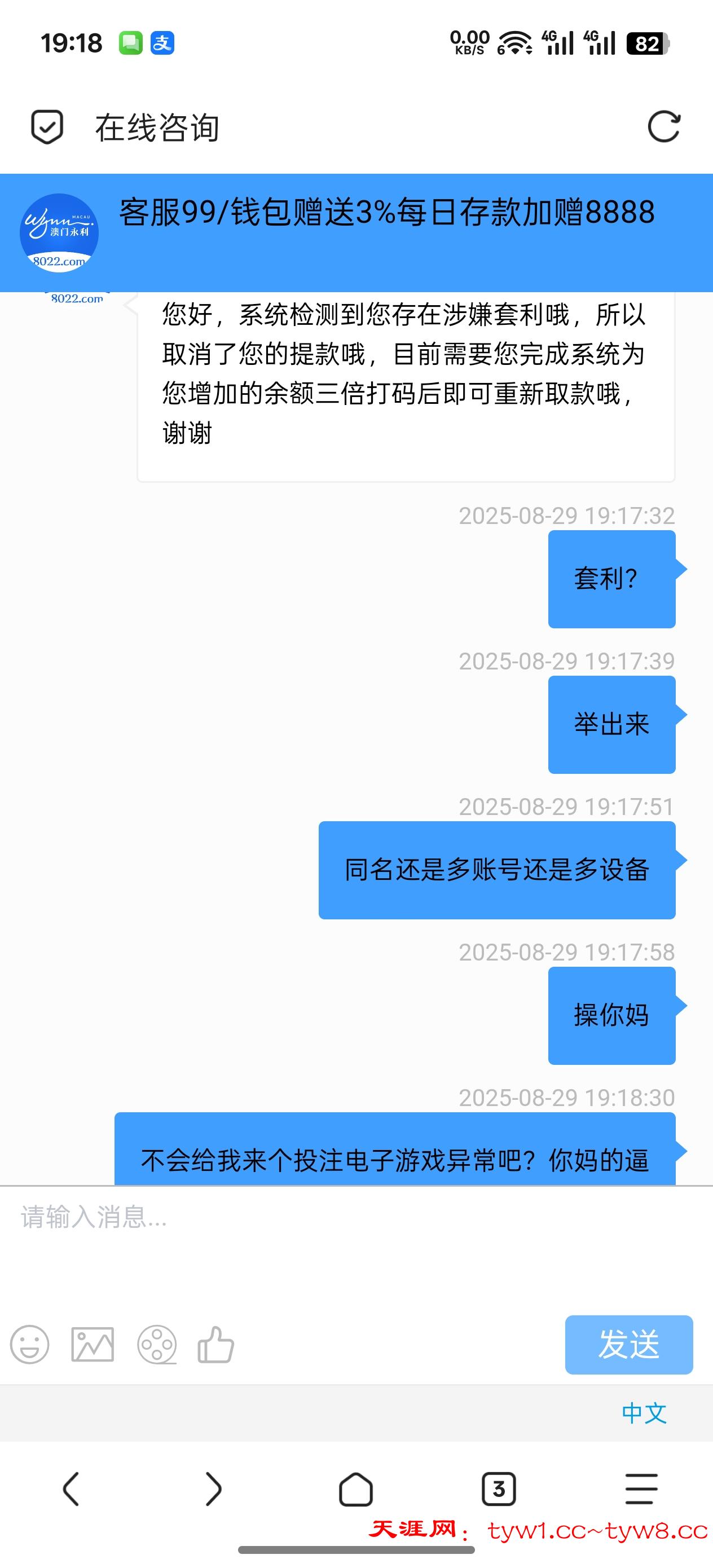Refresh the online consultation page
This screenshot has width=713, height=1568.
click(664, 126)
